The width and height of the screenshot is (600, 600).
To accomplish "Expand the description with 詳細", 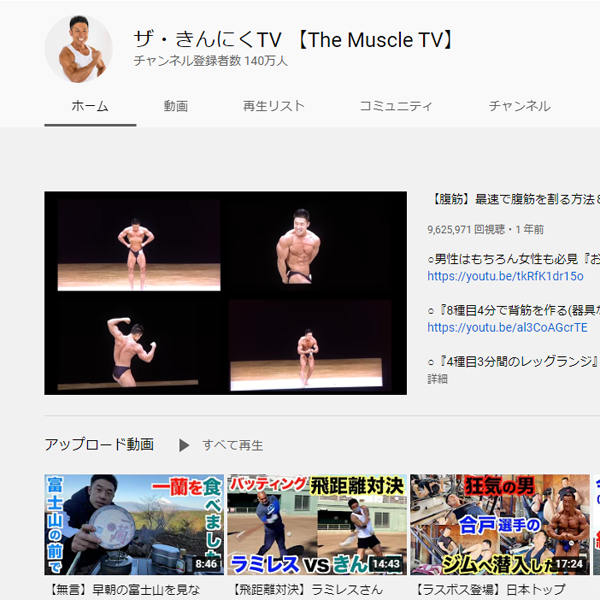I will coord(438,379).
